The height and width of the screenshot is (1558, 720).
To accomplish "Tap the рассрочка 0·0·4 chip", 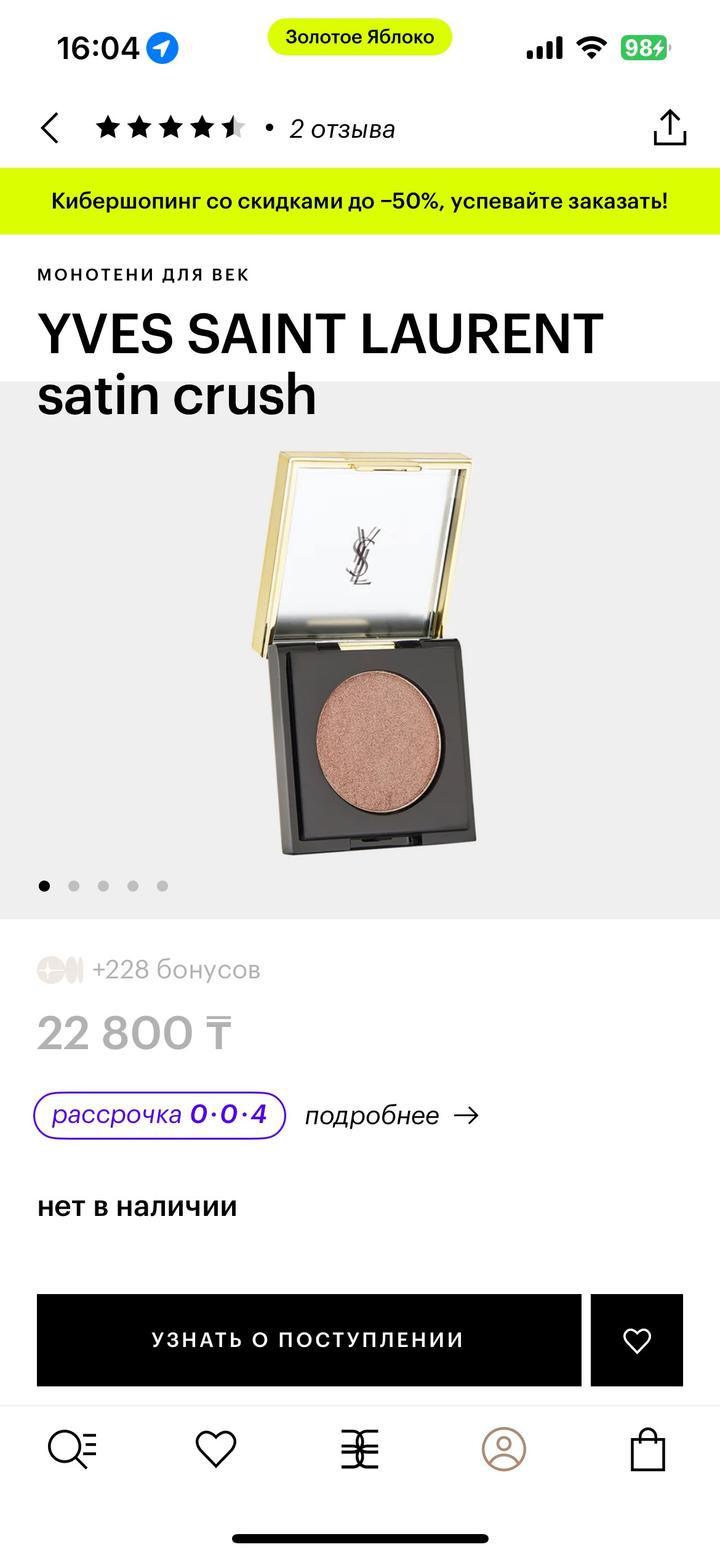I will pyautogui.click(x=160, y=1115).
